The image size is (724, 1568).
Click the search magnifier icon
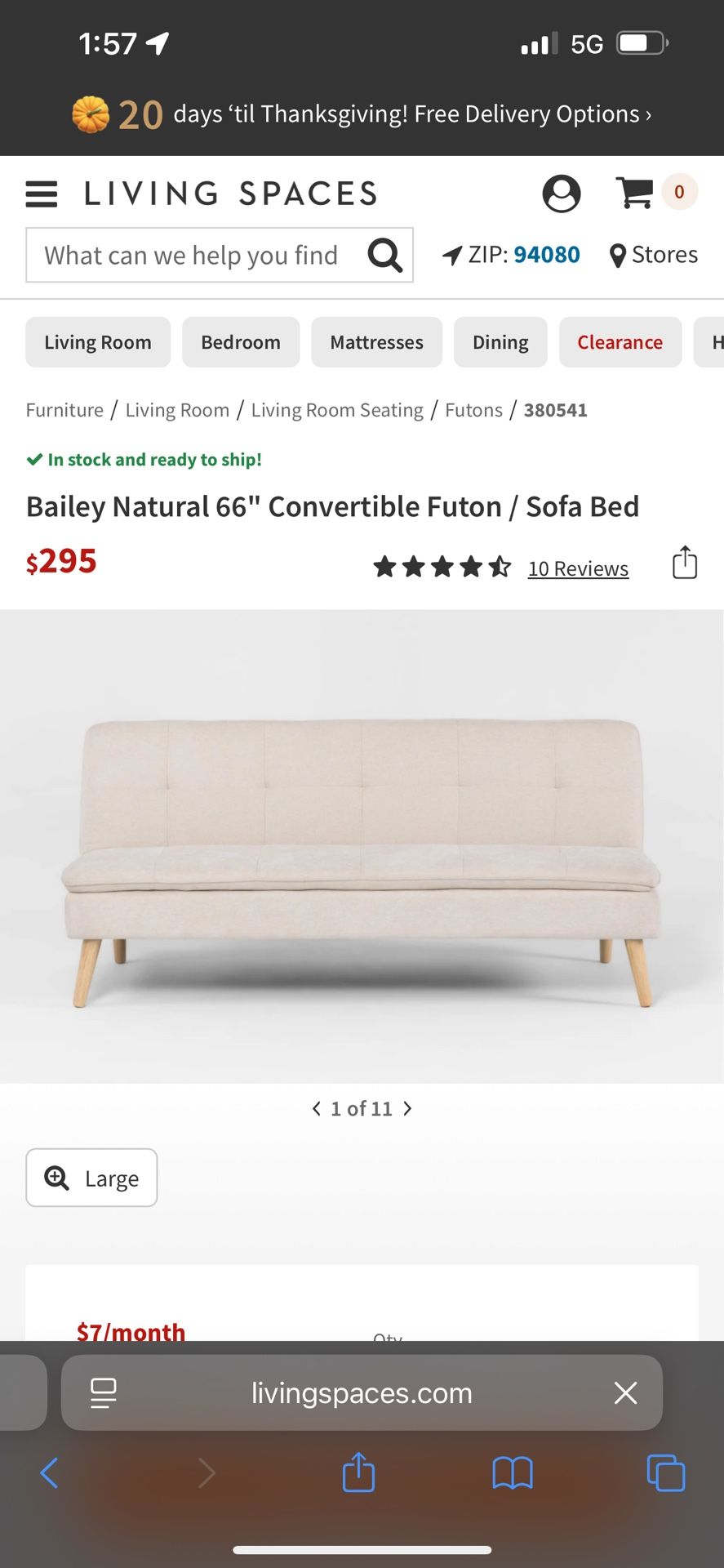(x=384, y=255)
